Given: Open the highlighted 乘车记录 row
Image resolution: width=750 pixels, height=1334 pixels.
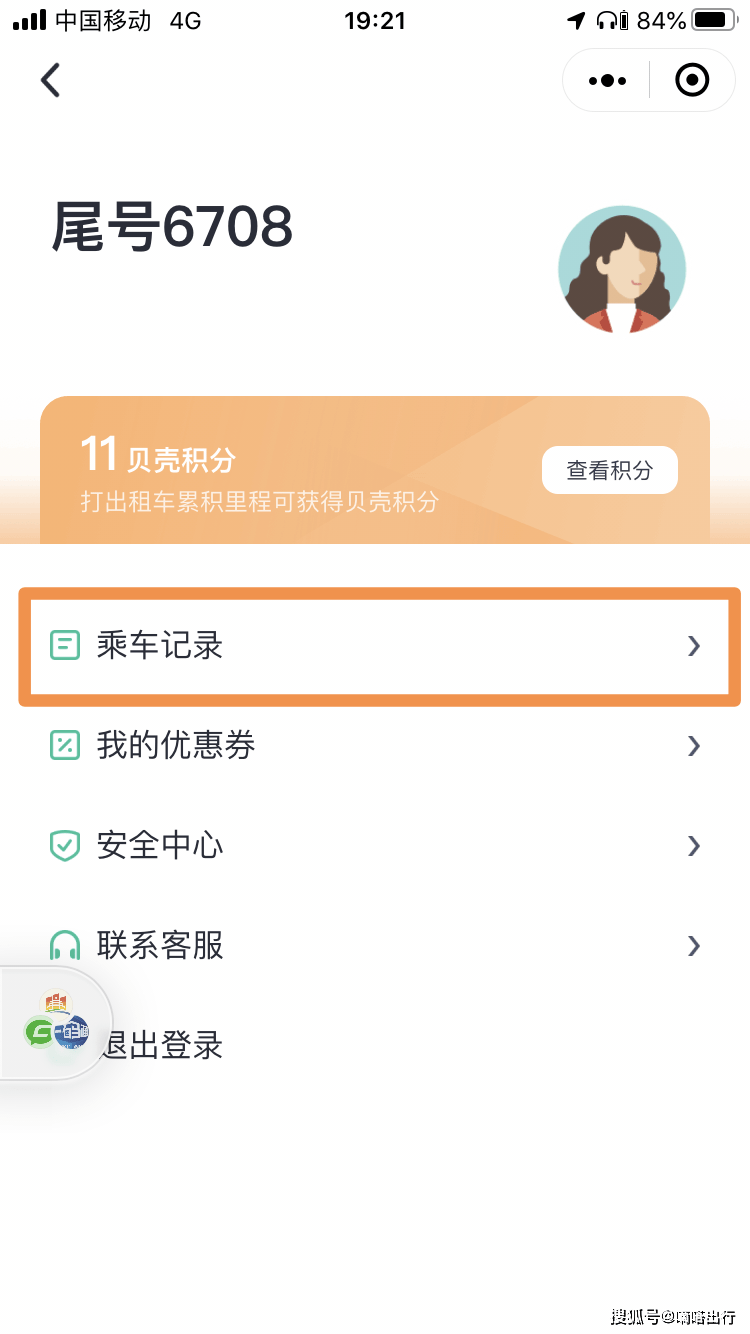Looking at the screenshot, I should [375, 647].
